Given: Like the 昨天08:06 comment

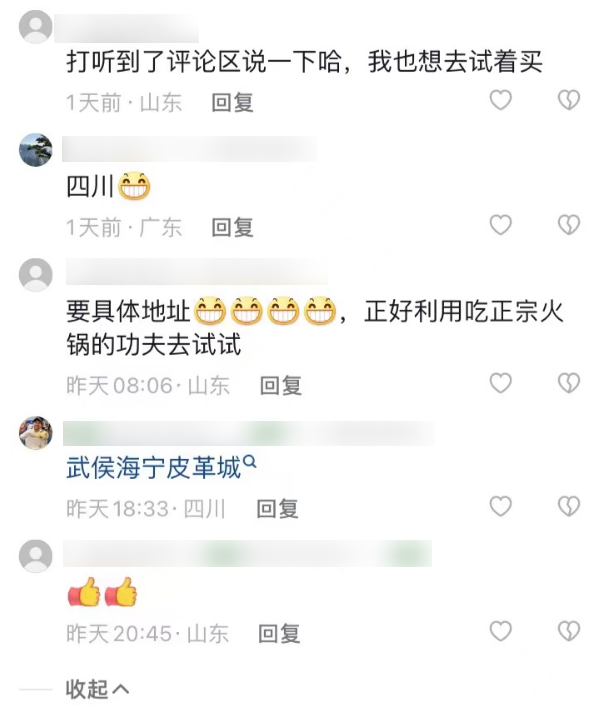Looking at the screenshot, I should click(x=500, y=383).
